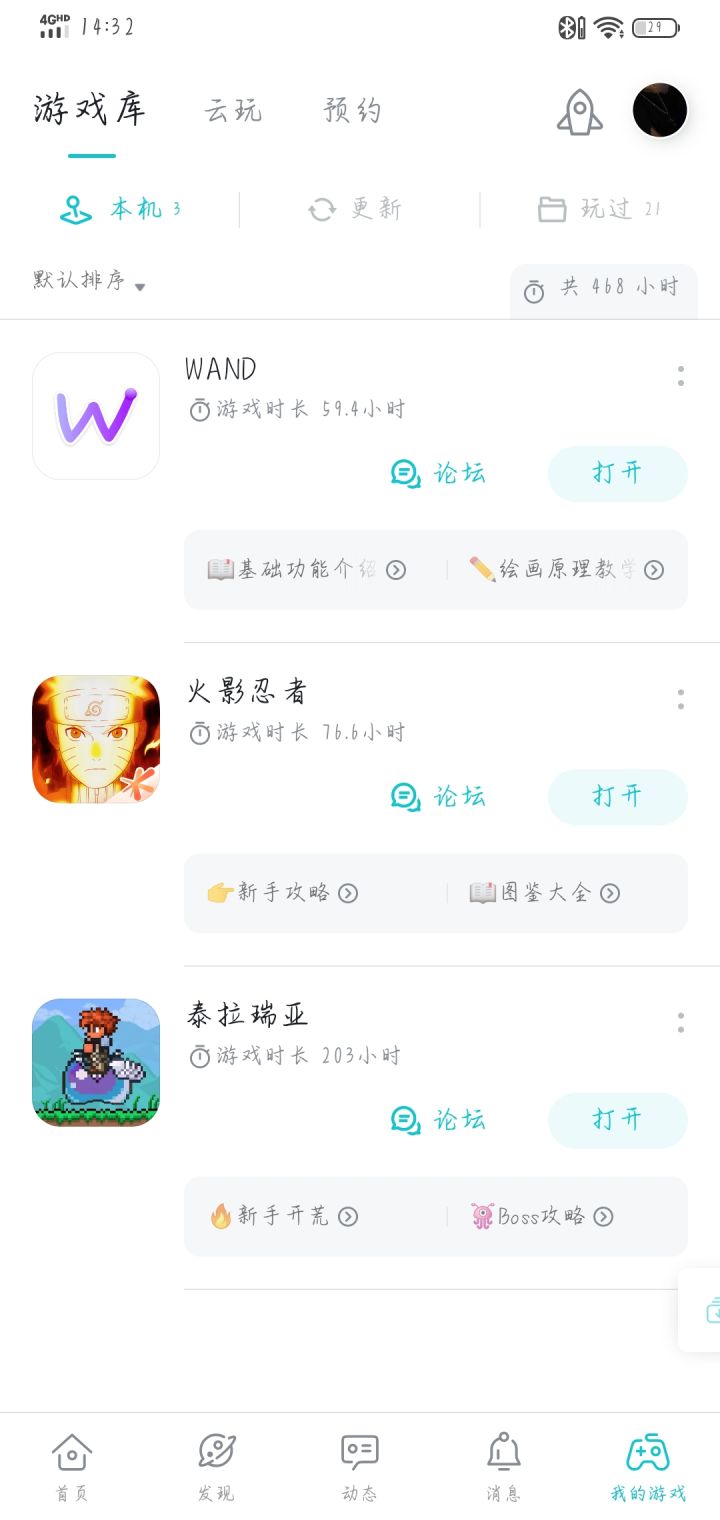This screenshot has width=720, height=1520.
Task: Switch to the 云玩 tab
Action: pyautogui.click(x=234, y=110)
